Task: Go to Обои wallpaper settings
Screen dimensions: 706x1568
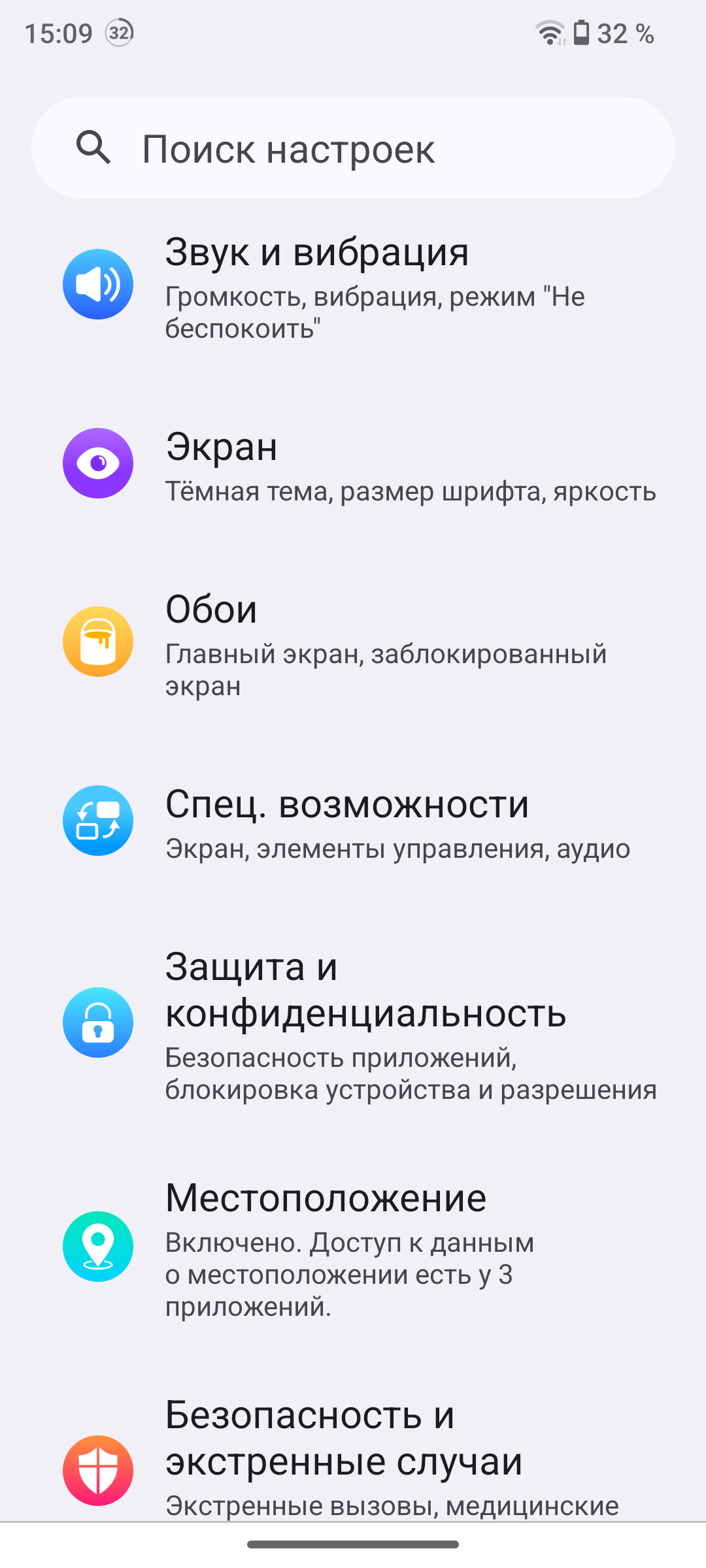Action: (353, 642)
